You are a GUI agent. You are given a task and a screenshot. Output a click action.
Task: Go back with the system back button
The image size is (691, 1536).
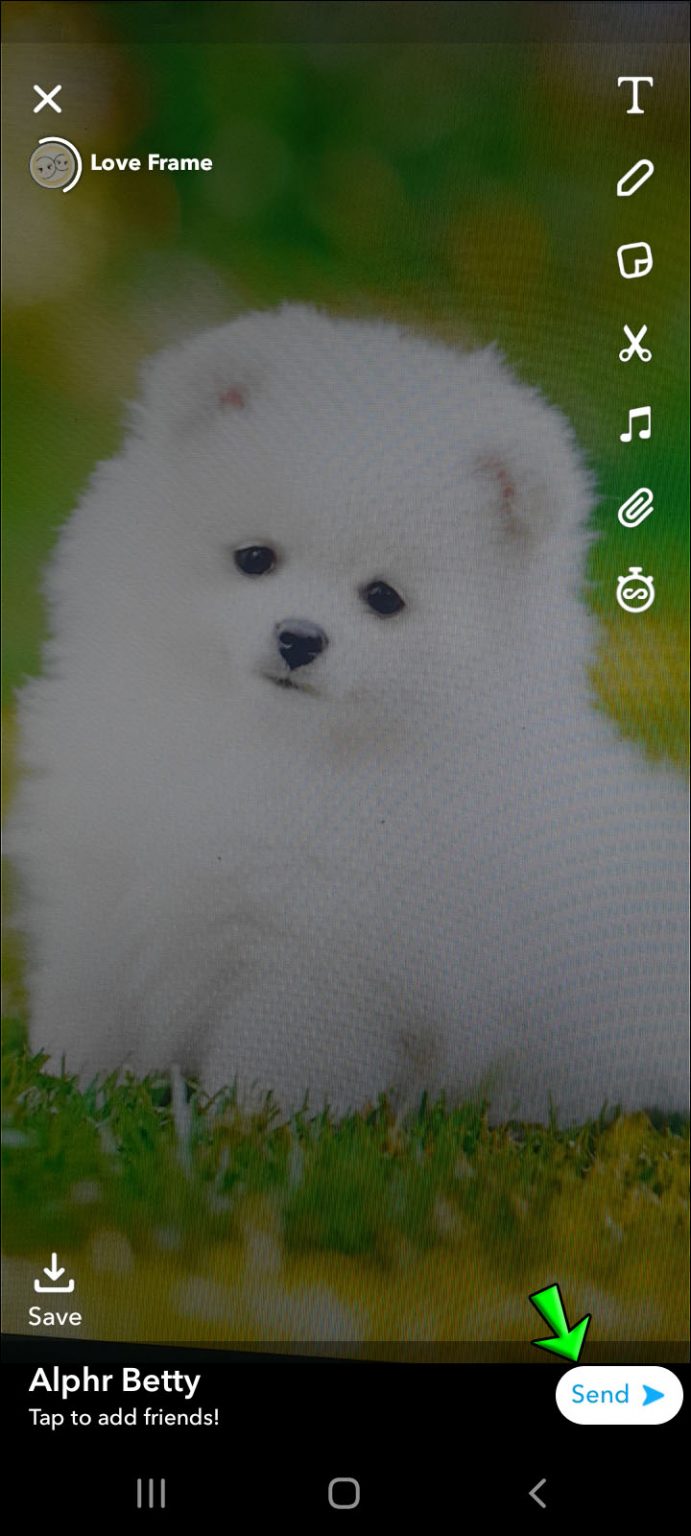537,1494
